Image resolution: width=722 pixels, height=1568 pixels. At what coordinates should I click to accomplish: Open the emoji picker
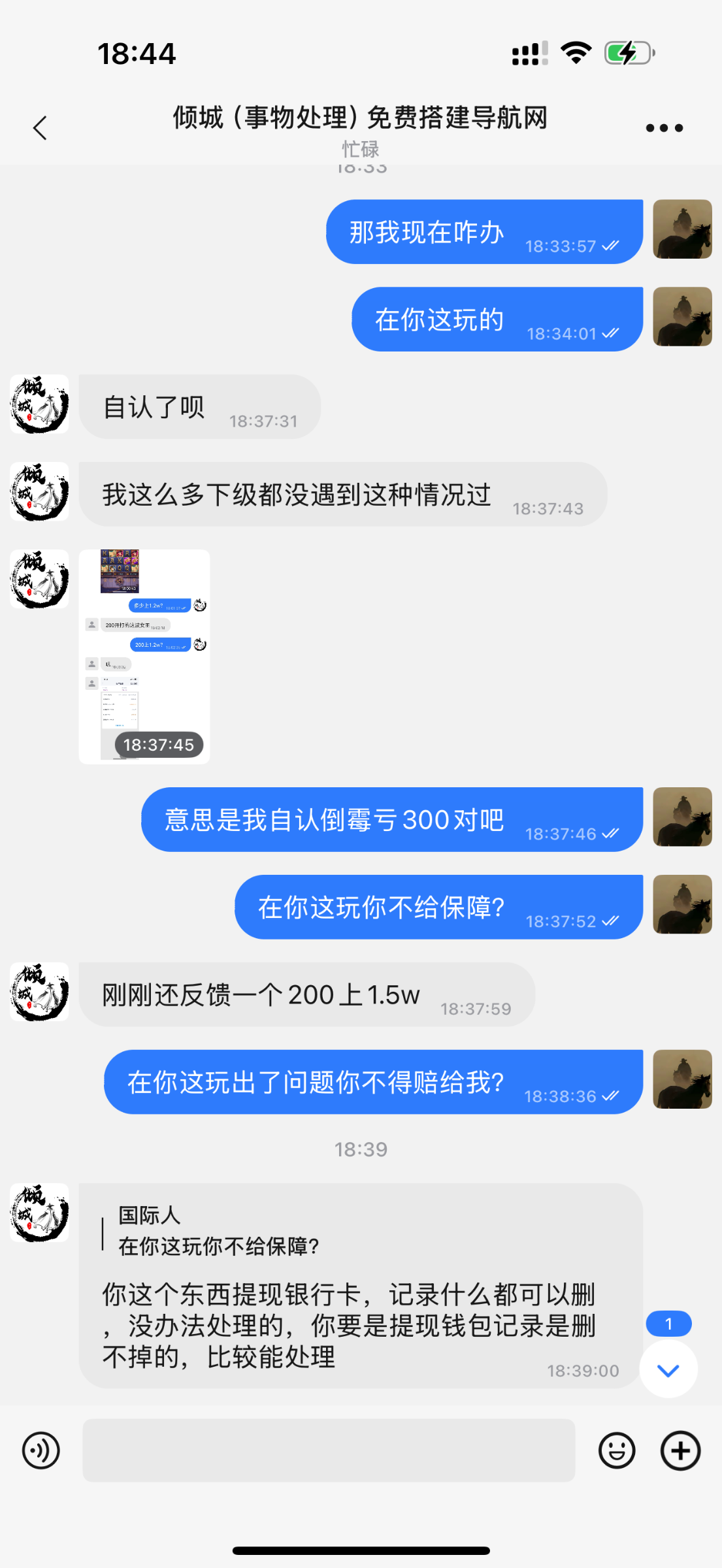tap(616, 1450)
